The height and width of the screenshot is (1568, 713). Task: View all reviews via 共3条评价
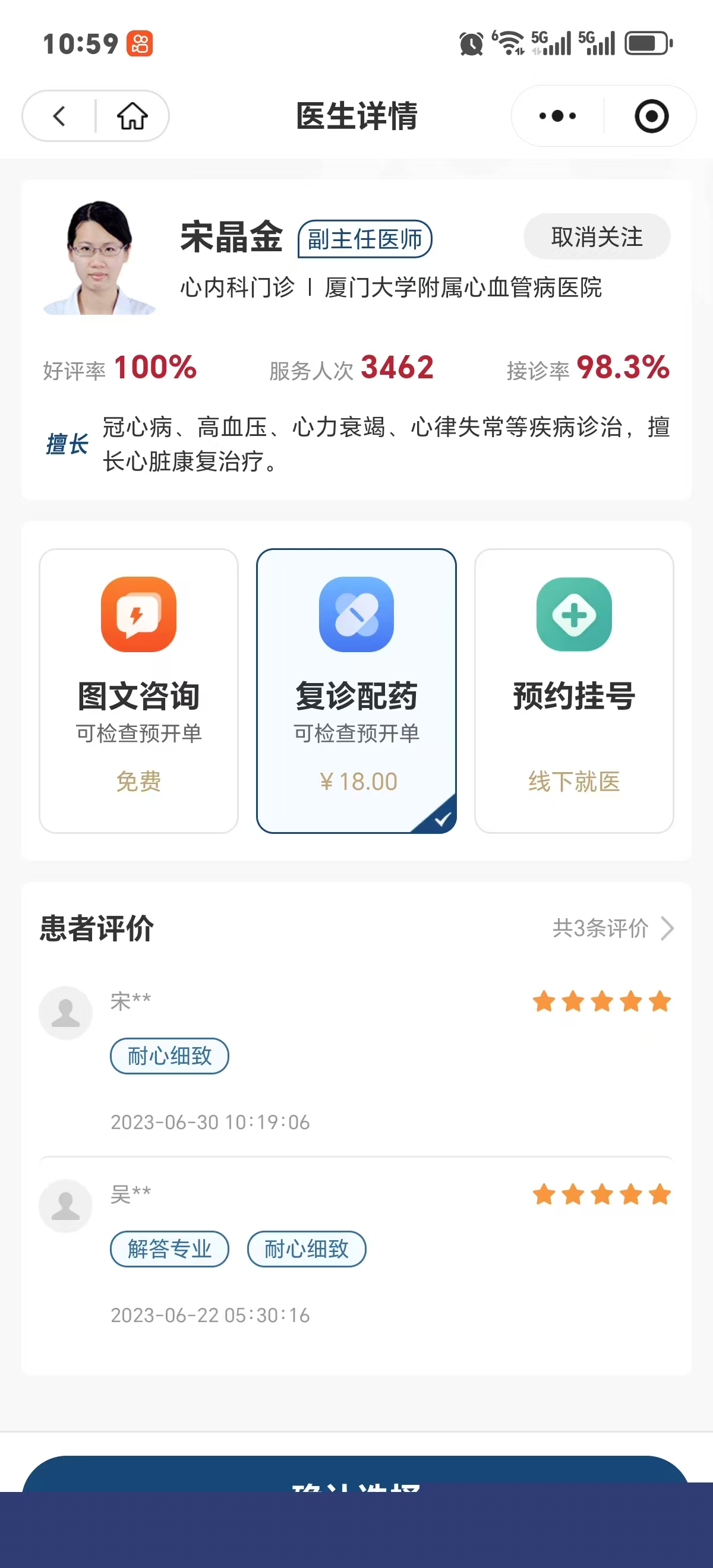pos(612,928)
